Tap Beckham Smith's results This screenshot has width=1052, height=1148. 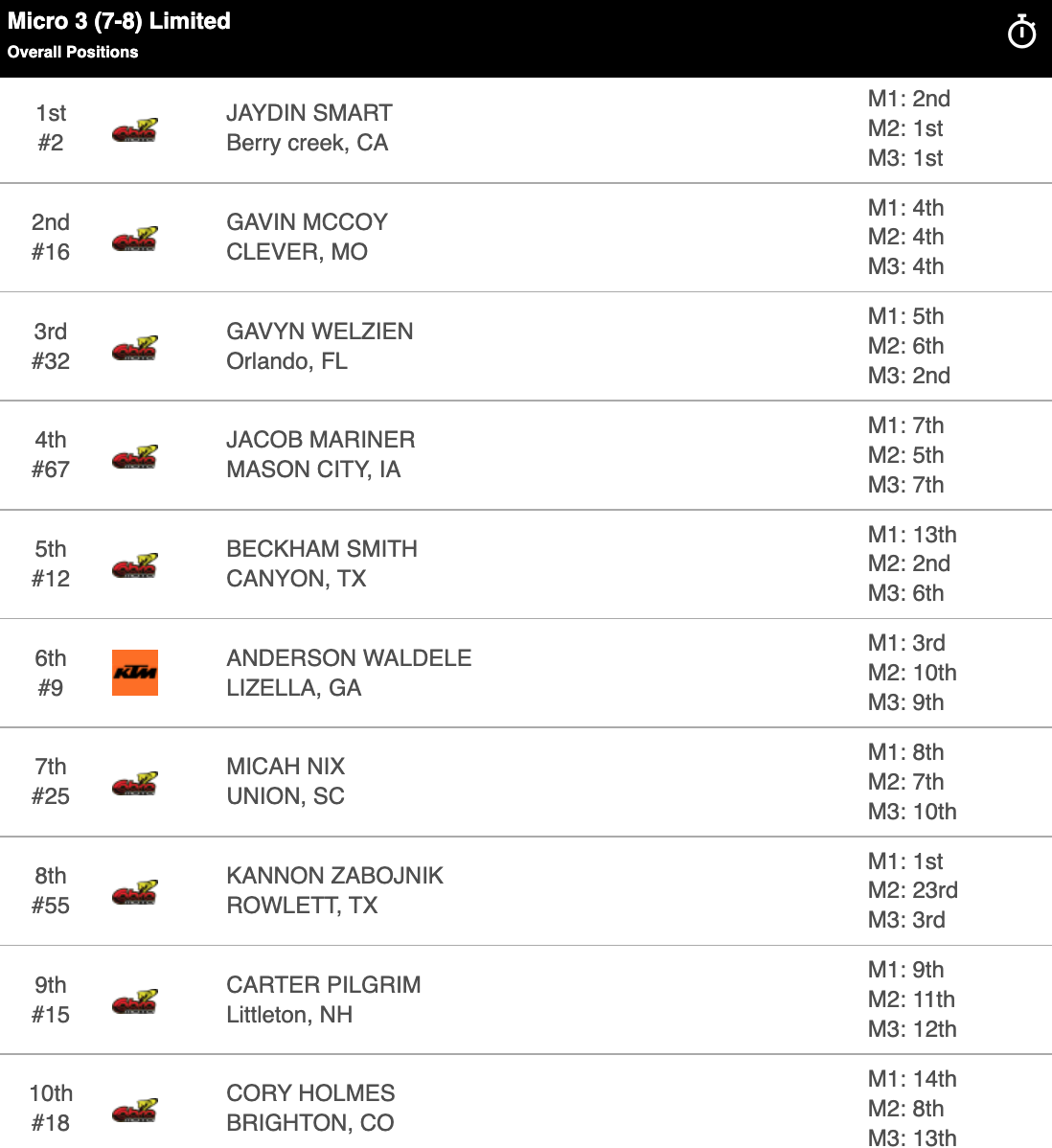tap(321, 563)
